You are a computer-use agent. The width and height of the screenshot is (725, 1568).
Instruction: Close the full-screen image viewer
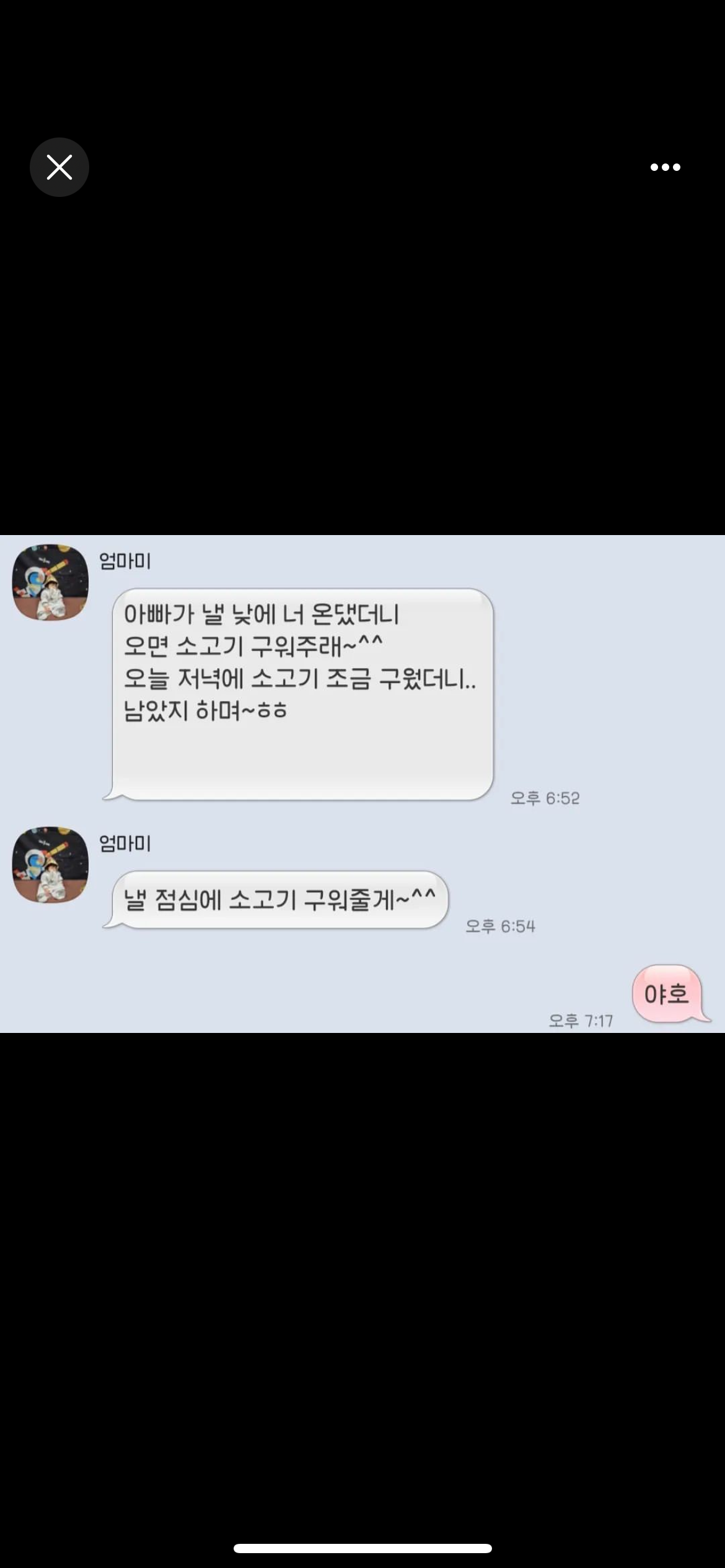pos(59,167)
